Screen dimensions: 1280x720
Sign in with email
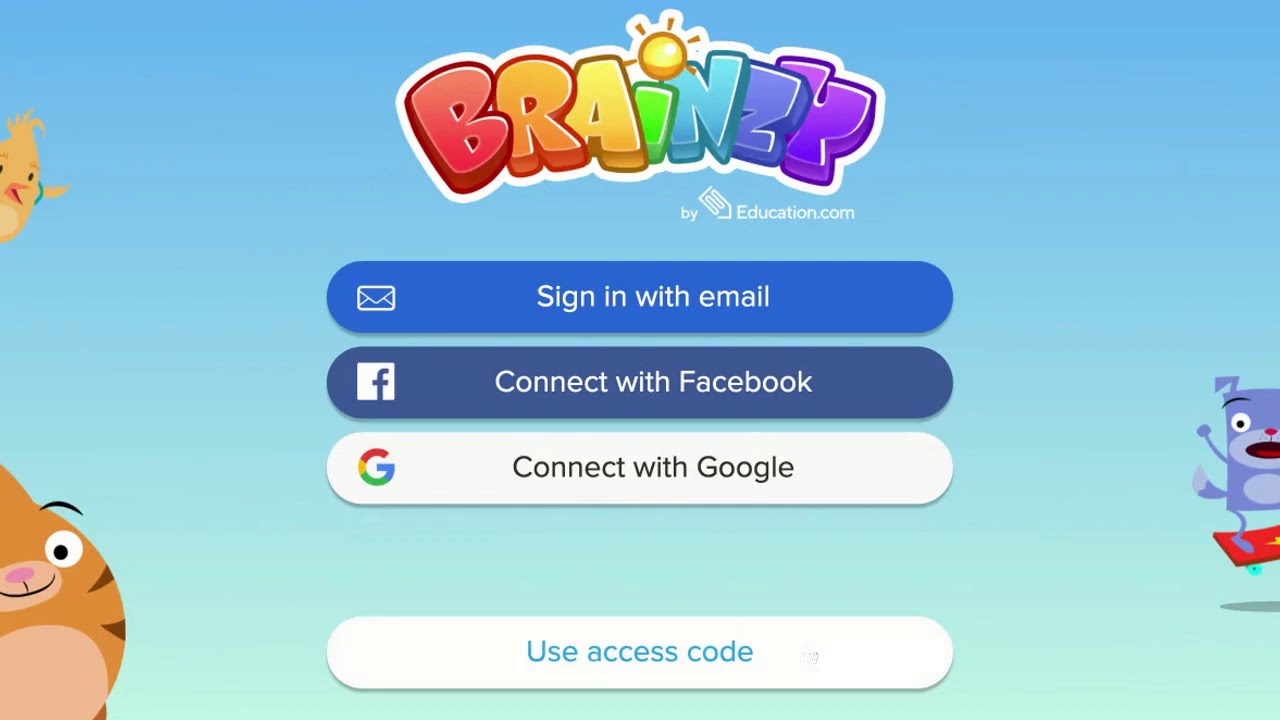pos(640,297)
